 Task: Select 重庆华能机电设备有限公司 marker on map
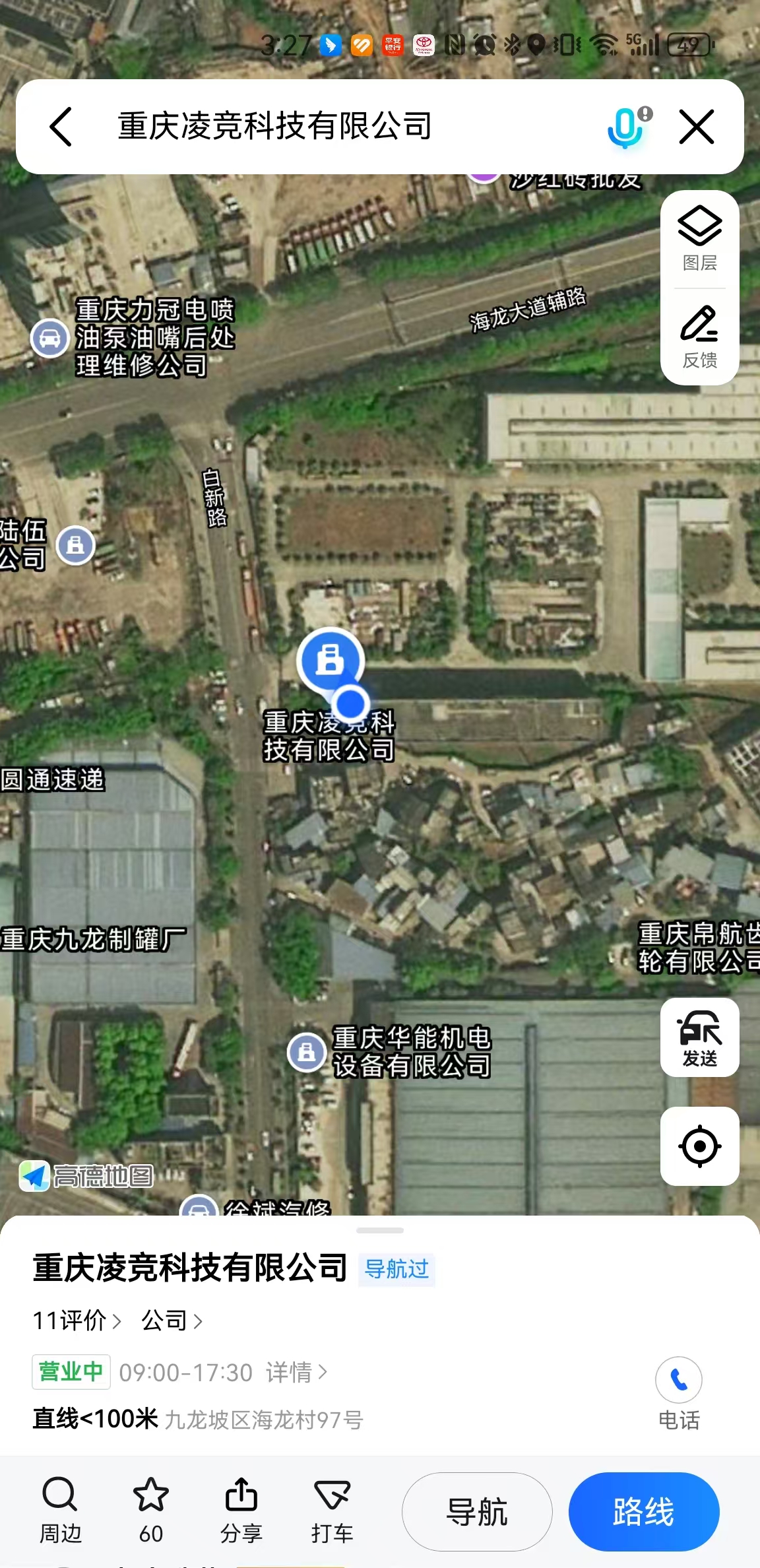coord(307,1052)
